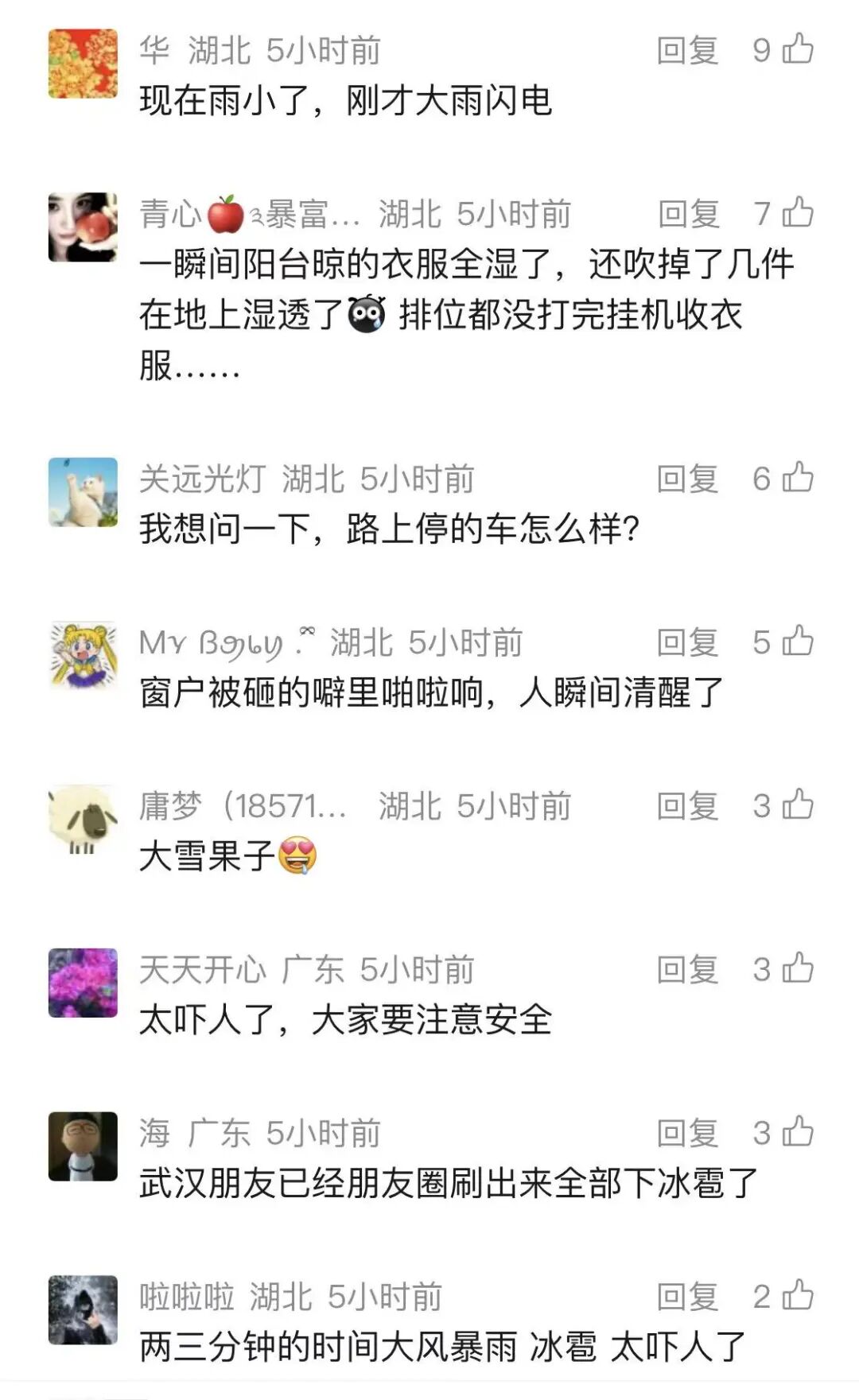Reply to 啦啦啦's comment
The height and width of the screenshot is (1400, 859).
point(687,1297)
